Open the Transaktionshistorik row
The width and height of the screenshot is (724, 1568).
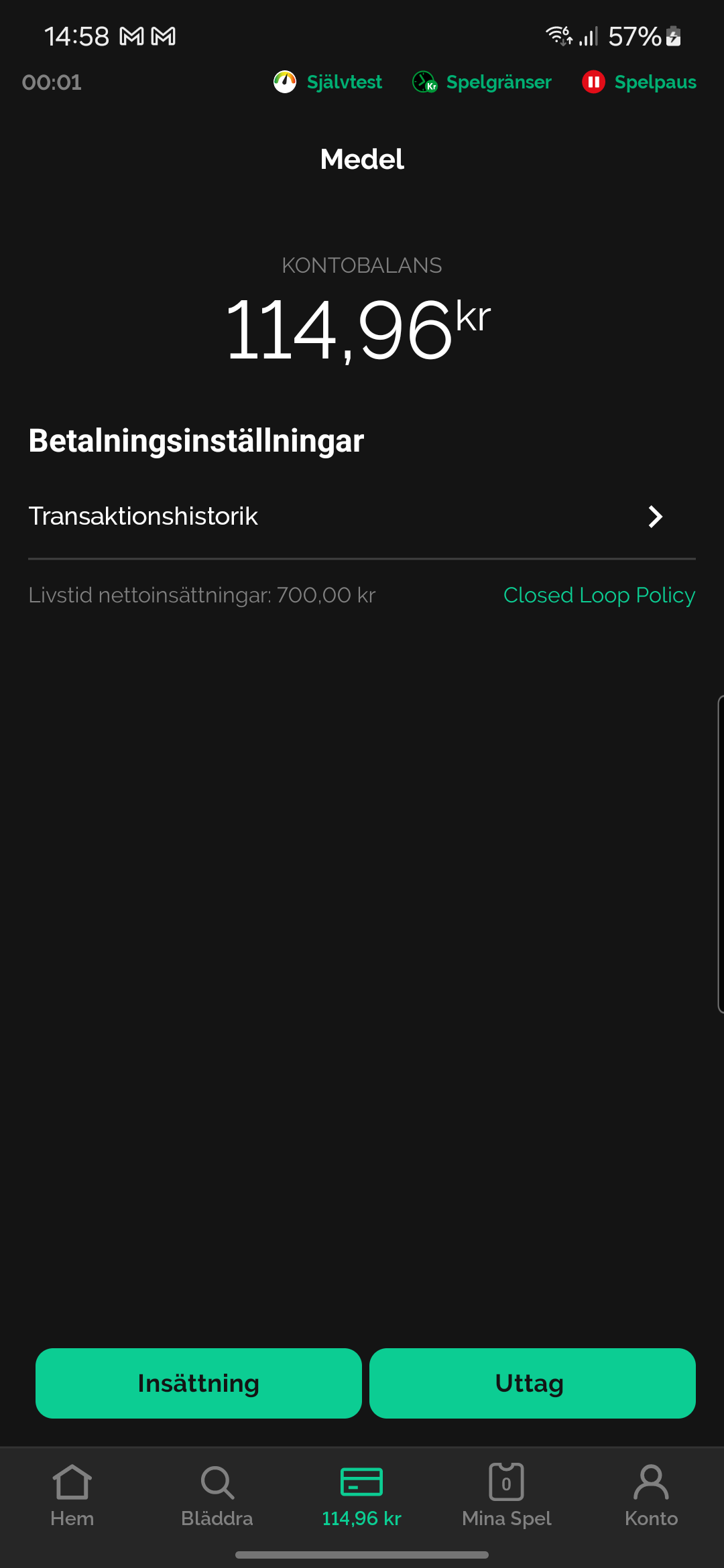tap(143, 516)
